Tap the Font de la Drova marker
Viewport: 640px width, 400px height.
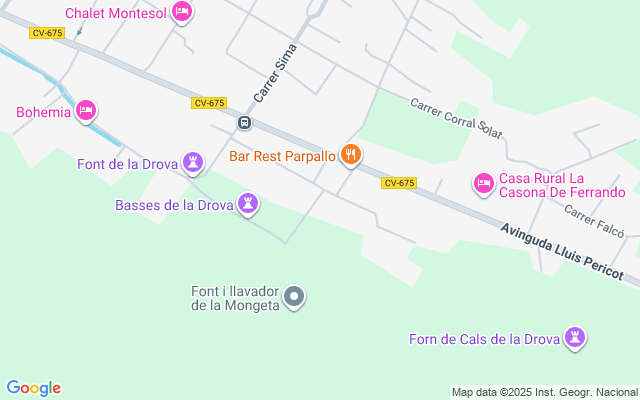point(192,162)
